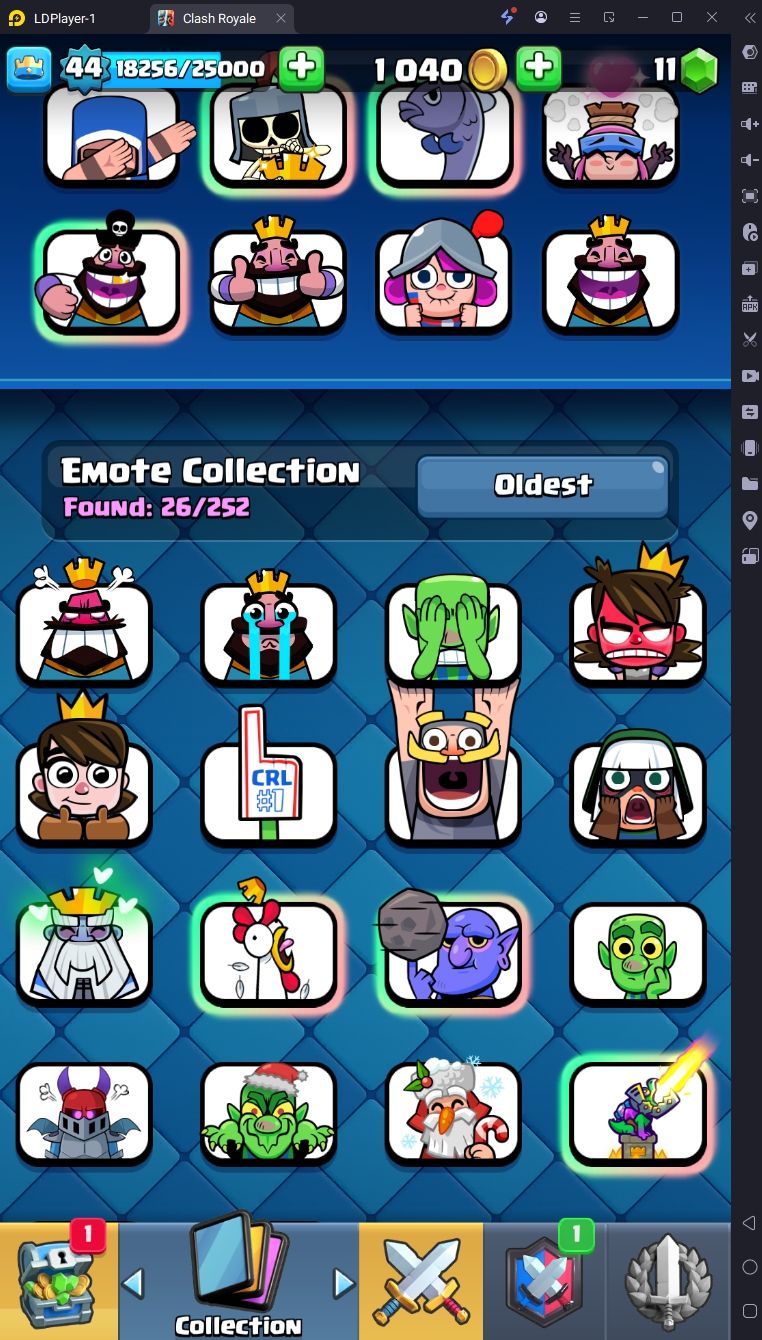Add more gold with the plus button
The width and height of the screenshot is (762, 1340).
[x=538, y=68]
